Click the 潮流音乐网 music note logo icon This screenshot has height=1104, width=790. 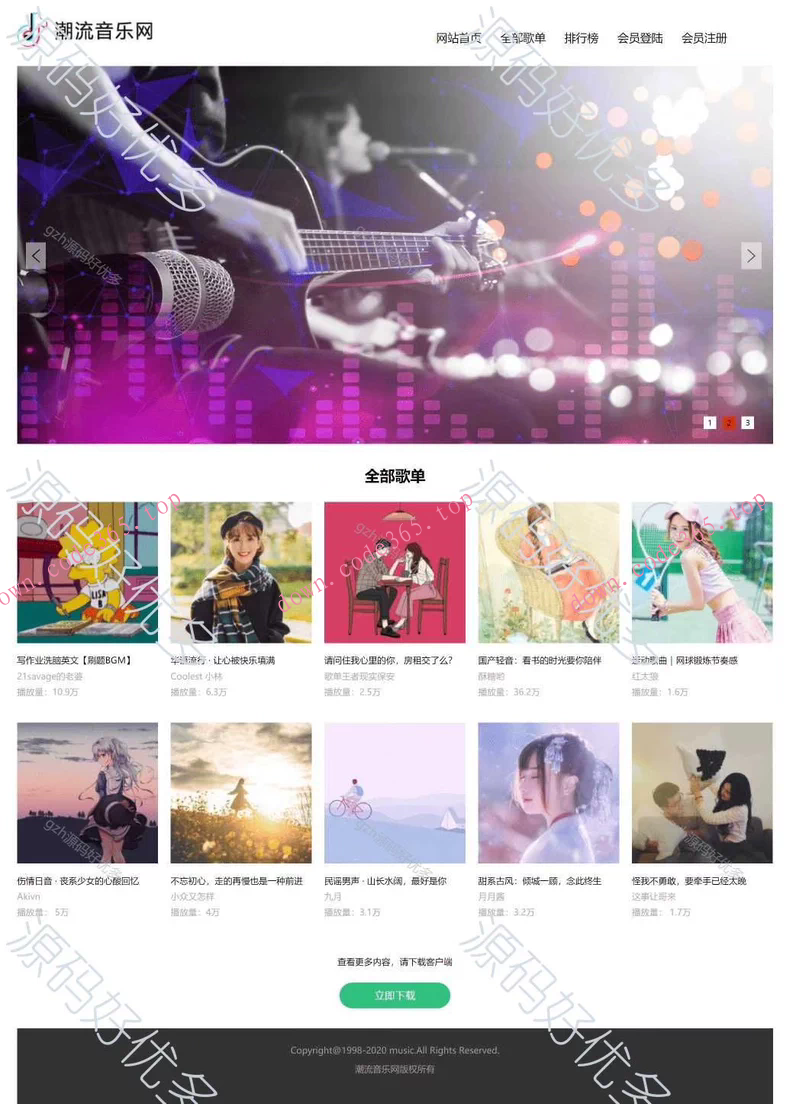[30, 30]
